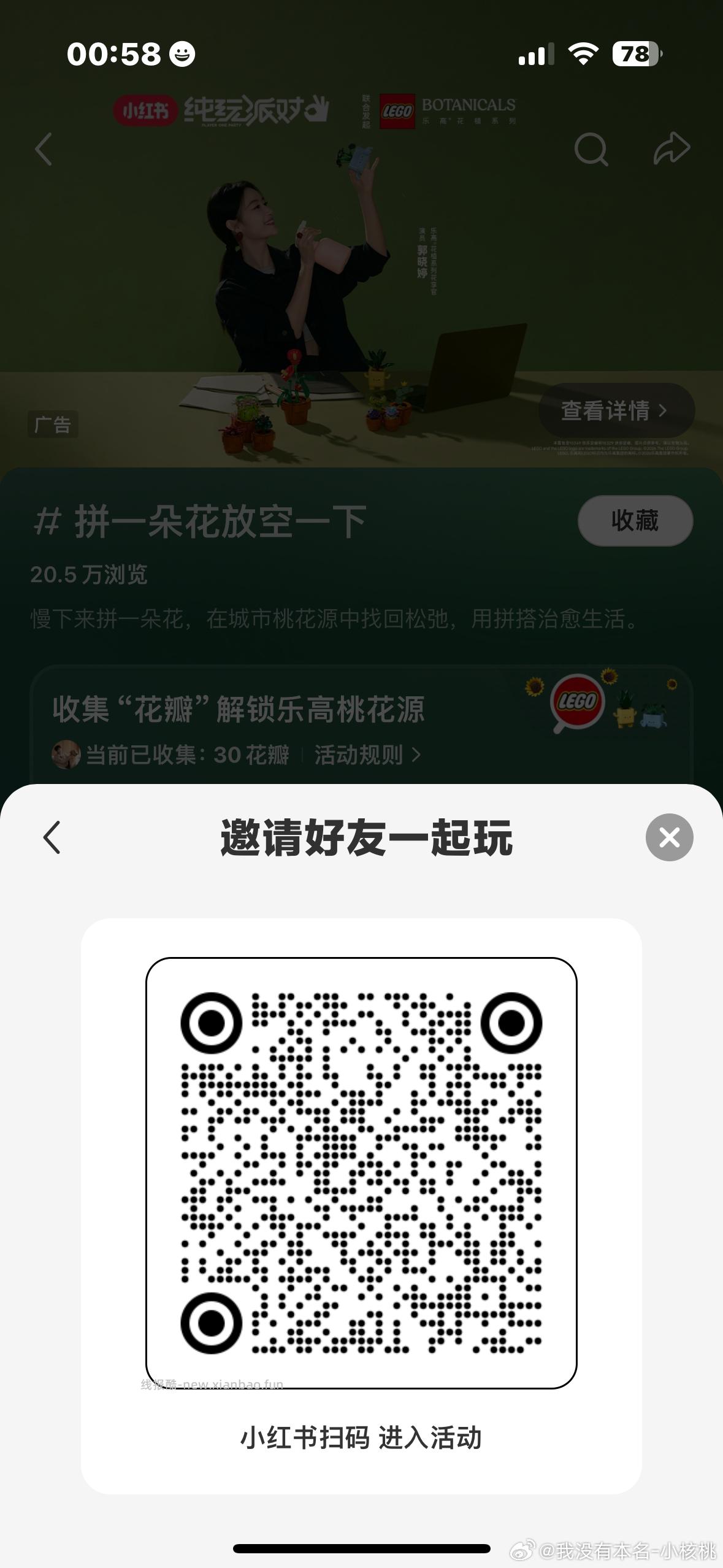Screen dimensions: 723x1568
Task: Go back with the top-left arrow
Action: point(43,149)
